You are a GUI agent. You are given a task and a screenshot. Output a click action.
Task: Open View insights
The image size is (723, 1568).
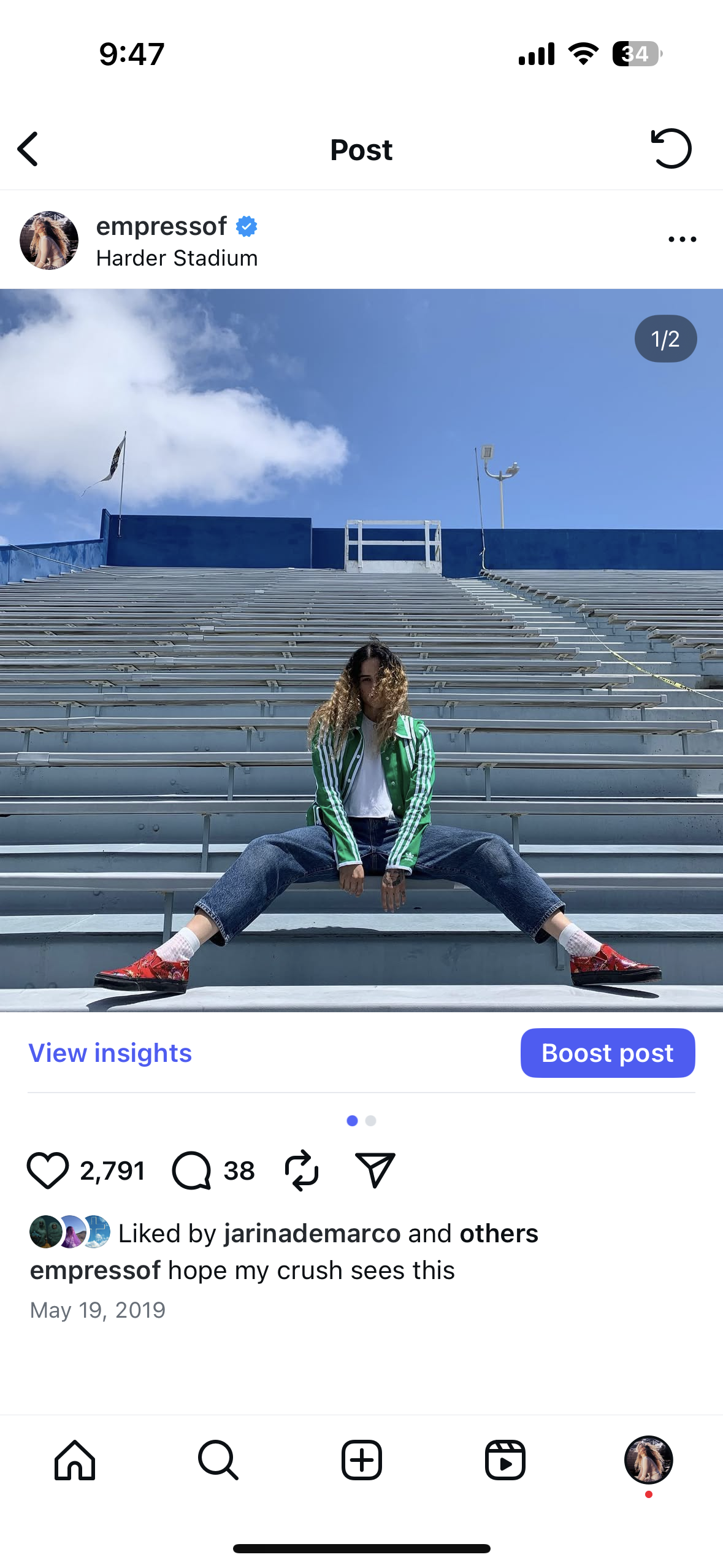(x=110, y=1053)
